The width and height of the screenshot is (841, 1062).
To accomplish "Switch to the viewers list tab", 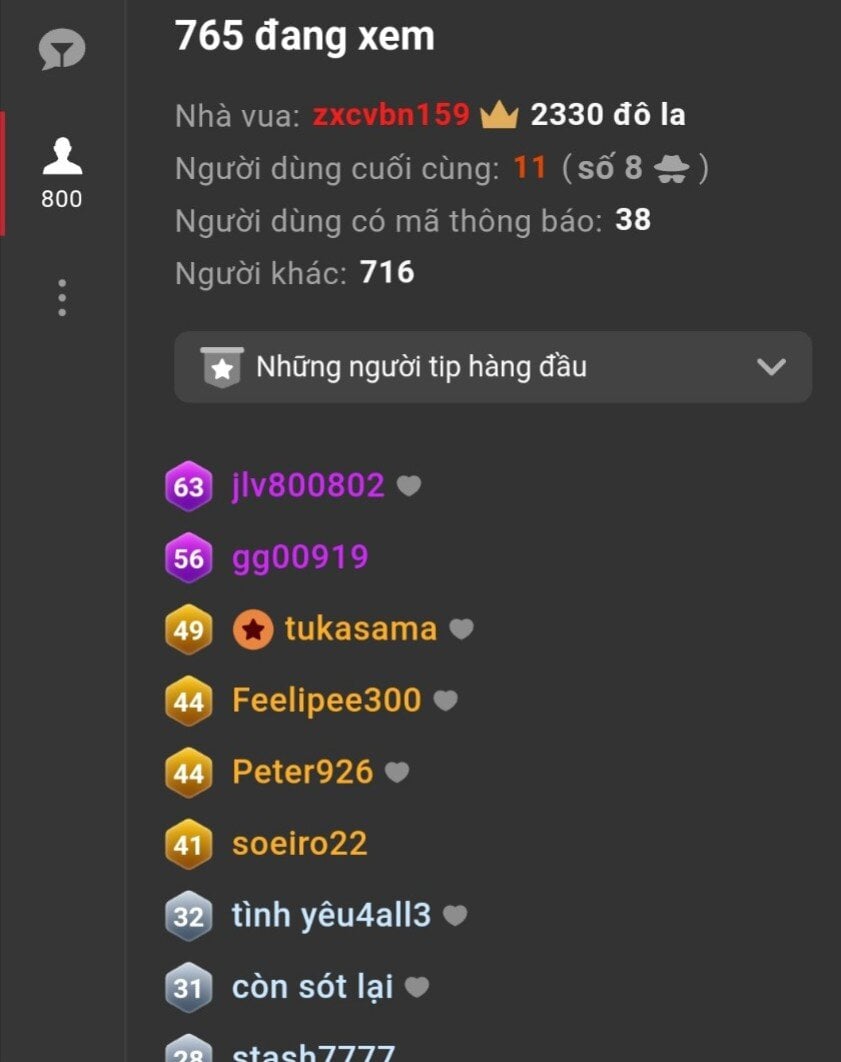I will [62, 172].
